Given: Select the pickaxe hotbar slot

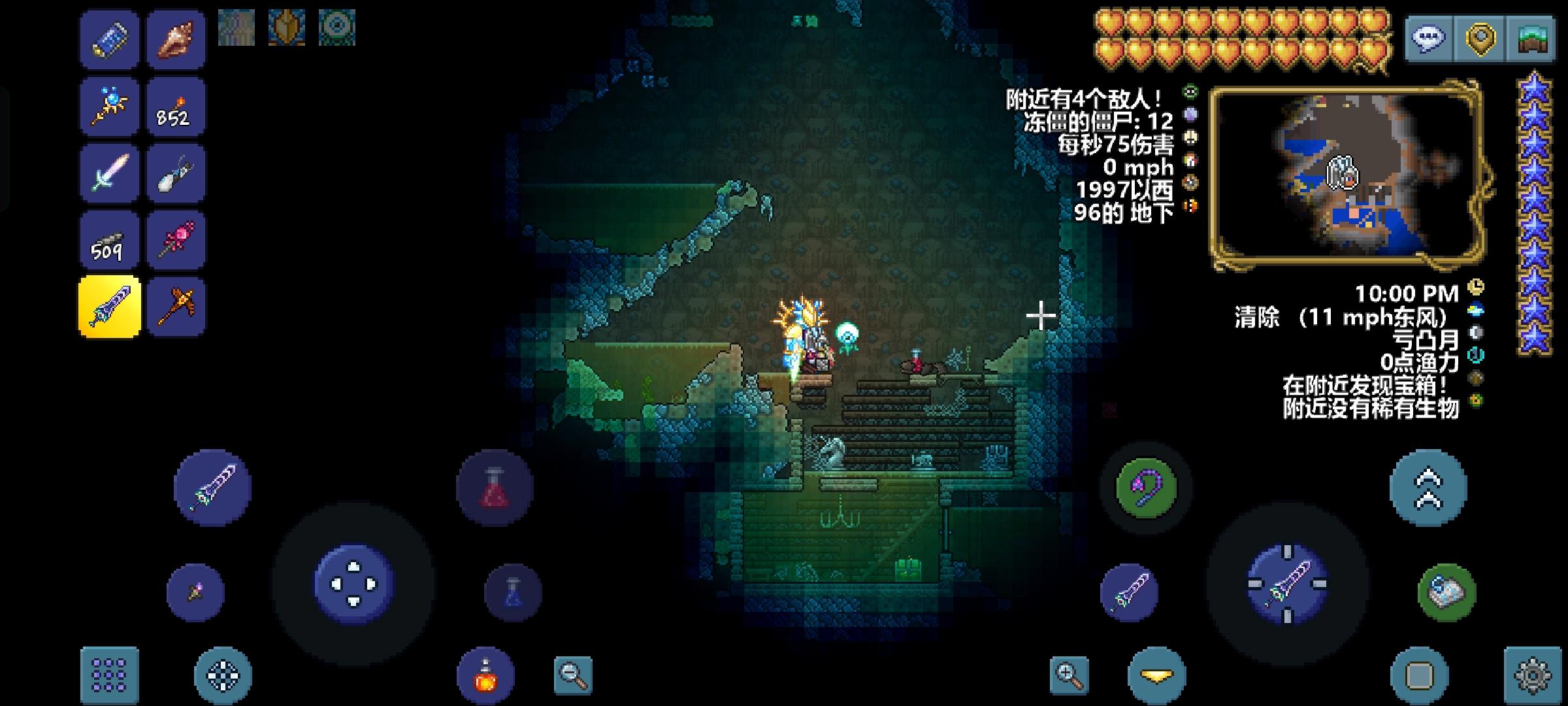Looking at the screenshot, I should 175,307.
